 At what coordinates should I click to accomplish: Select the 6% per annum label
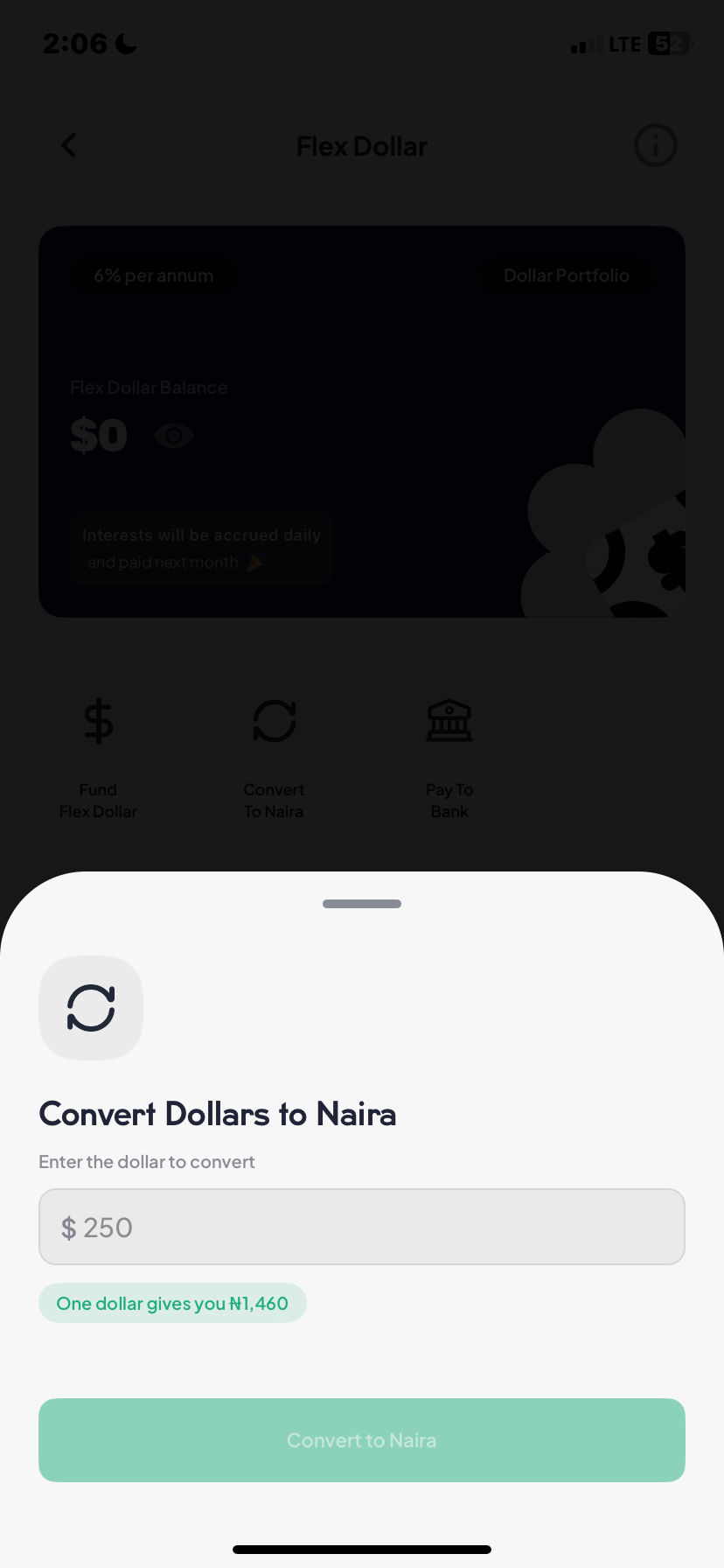coord(153,275)
